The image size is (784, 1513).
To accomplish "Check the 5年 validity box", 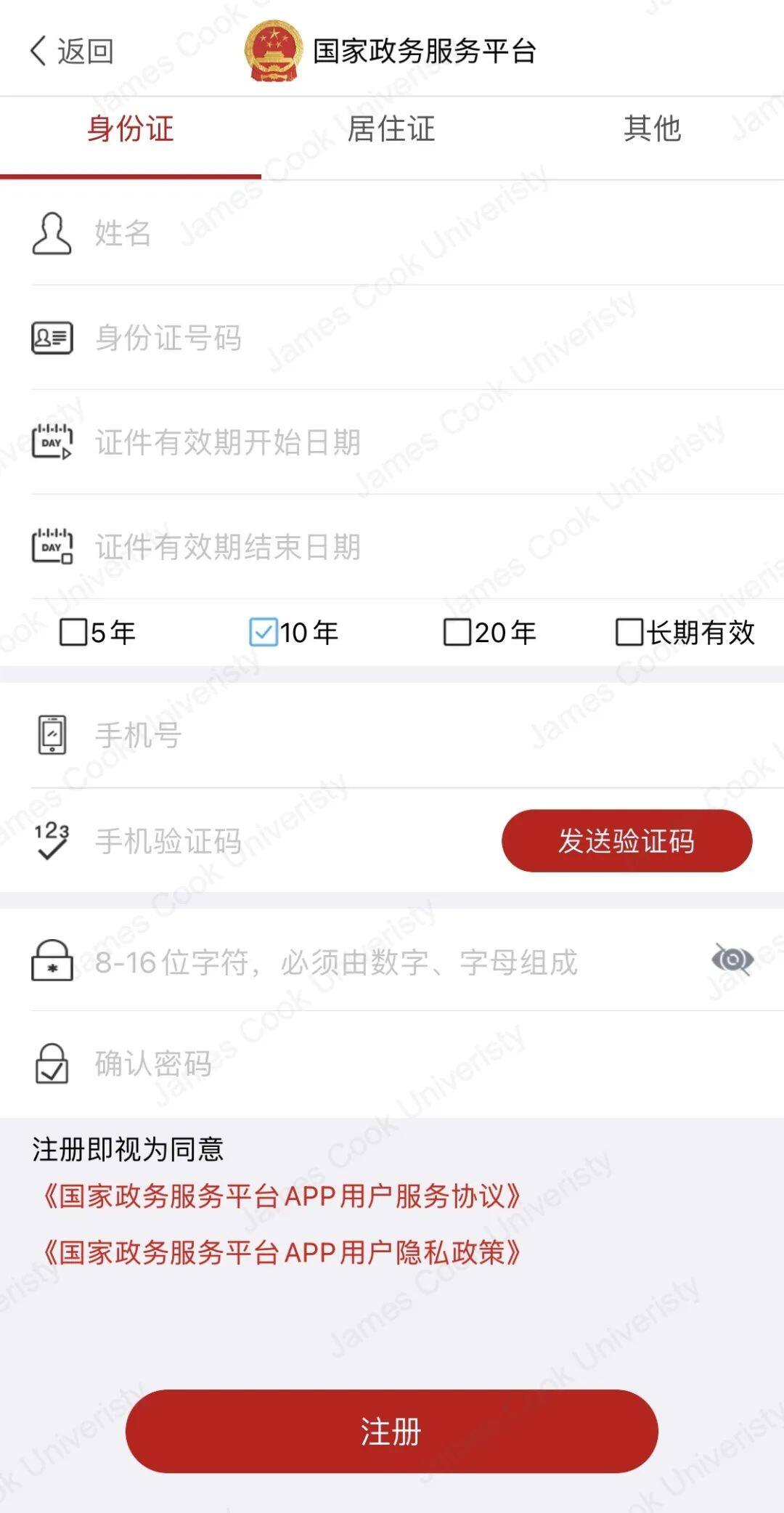I will pyautogui.click(x=73, y=632).
